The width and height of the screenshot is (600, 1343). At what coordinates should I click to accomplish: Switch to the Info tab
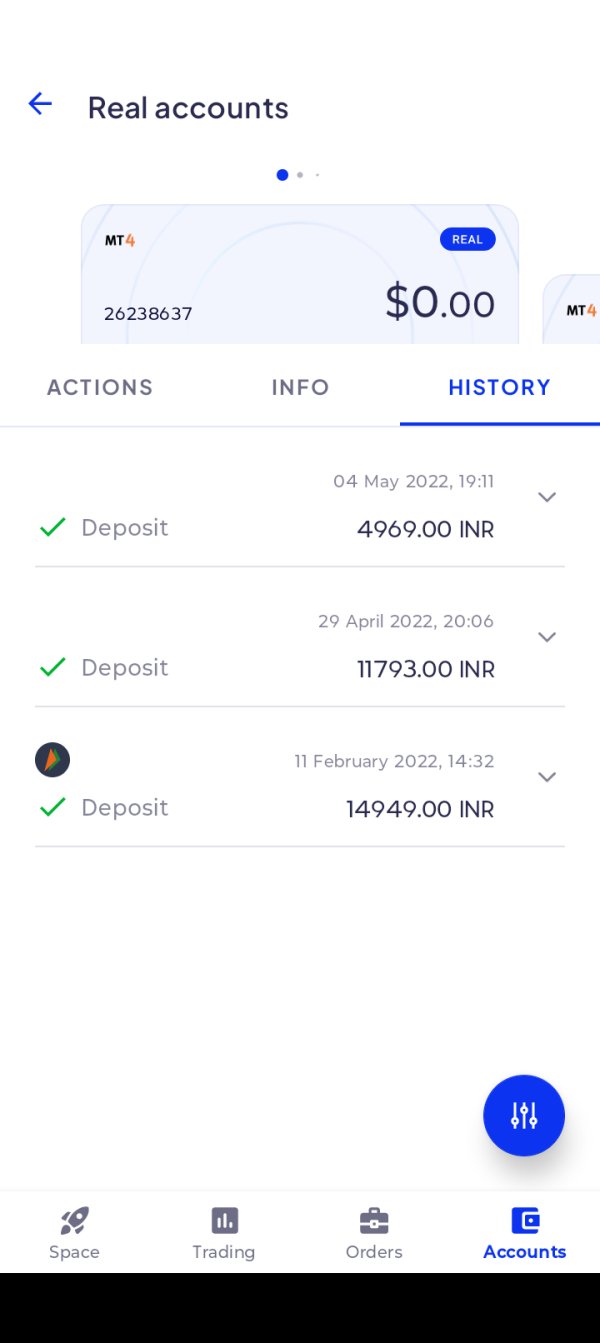point(300,387)
